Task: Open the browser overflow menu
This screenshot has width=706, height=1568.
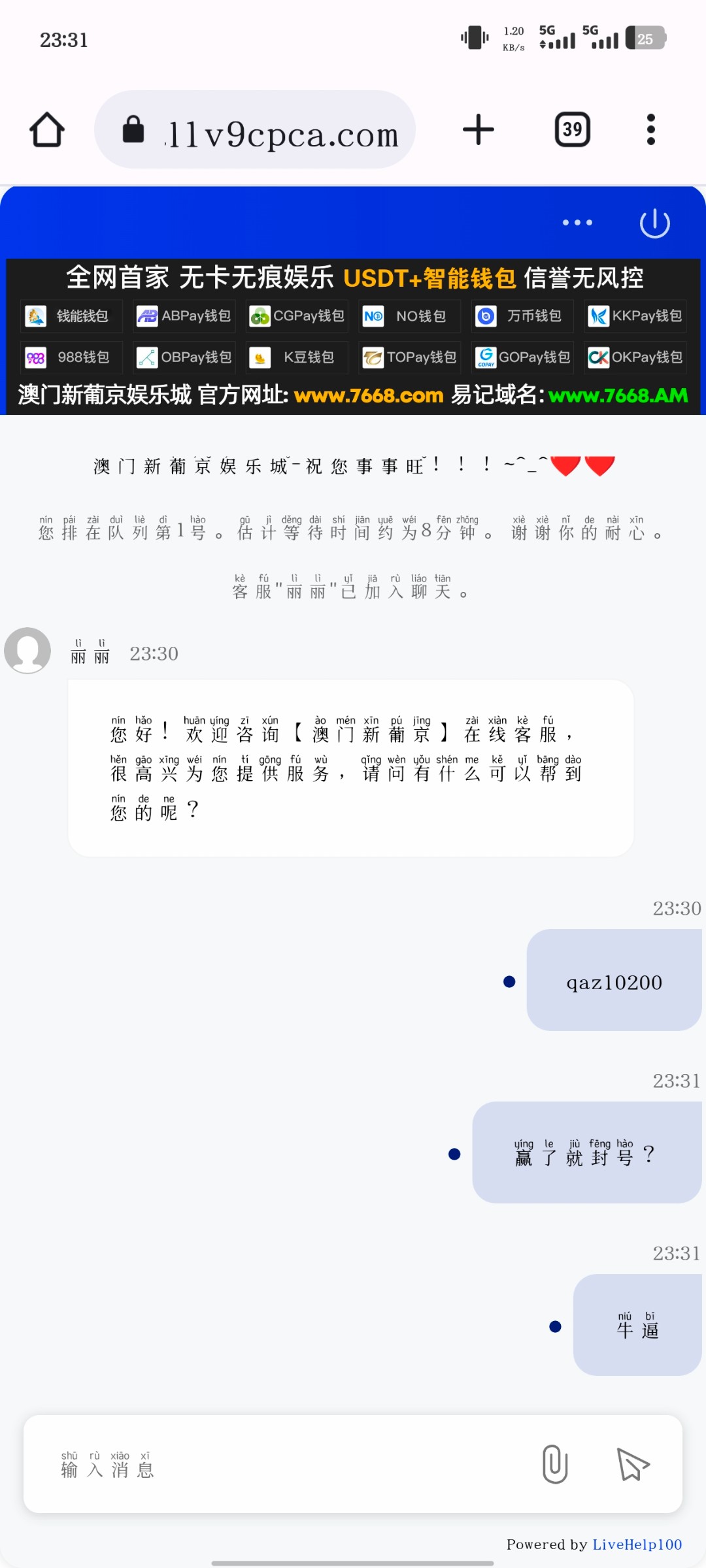Action: [650, 129]
